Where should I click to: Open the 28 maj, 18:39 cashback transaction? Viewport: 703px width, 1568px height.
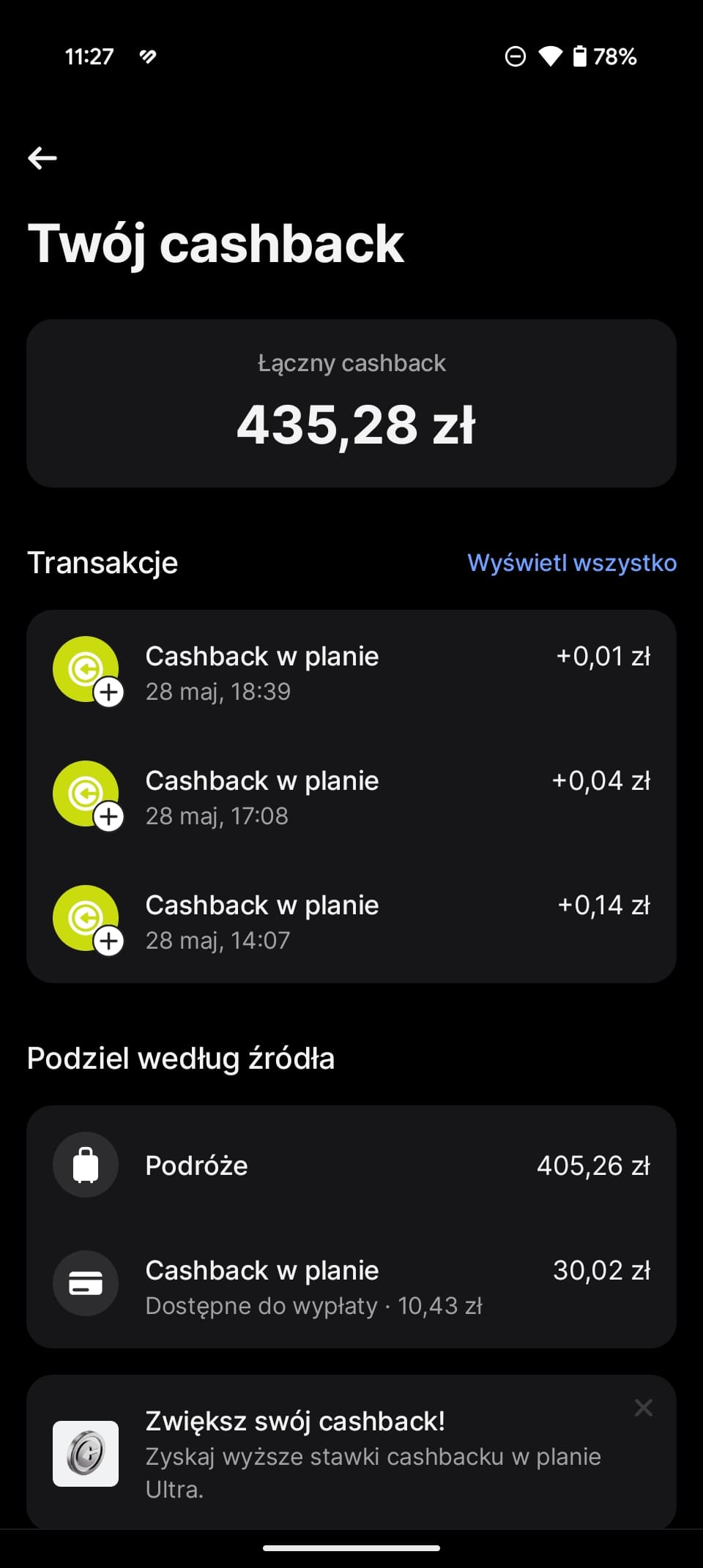(x=351, y=673)
